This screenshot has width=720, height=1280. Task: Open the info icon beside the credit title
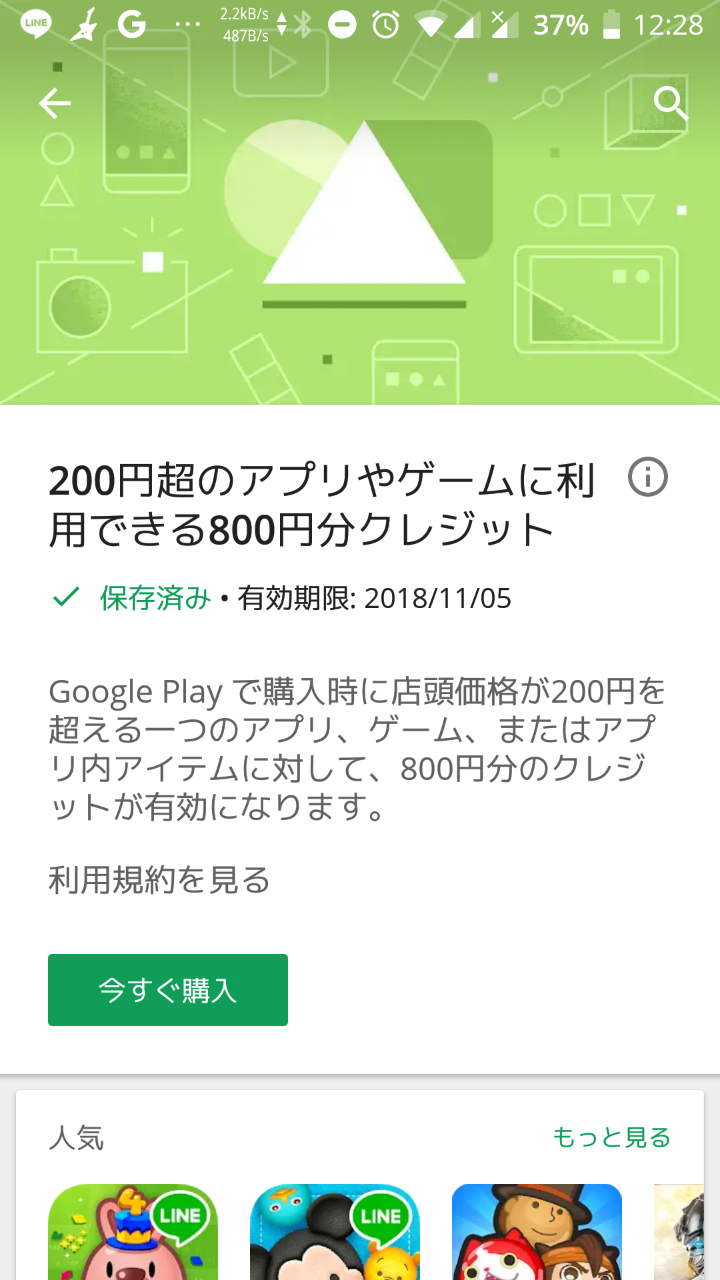647,477
